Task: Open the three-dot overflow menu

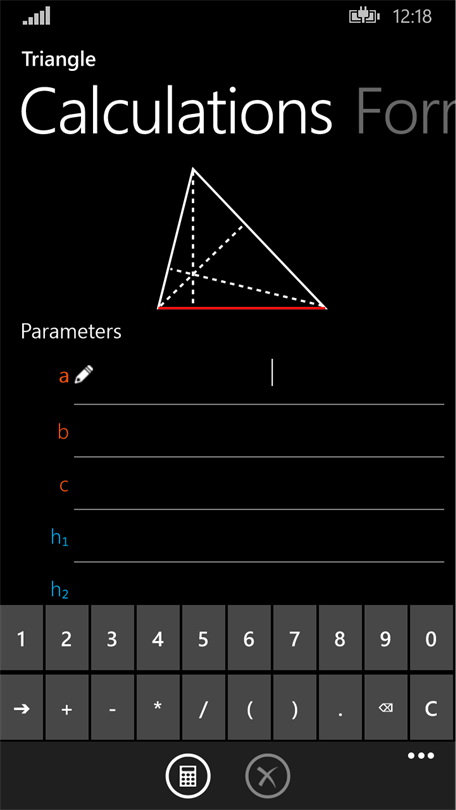Action: (x=421, y=756)
